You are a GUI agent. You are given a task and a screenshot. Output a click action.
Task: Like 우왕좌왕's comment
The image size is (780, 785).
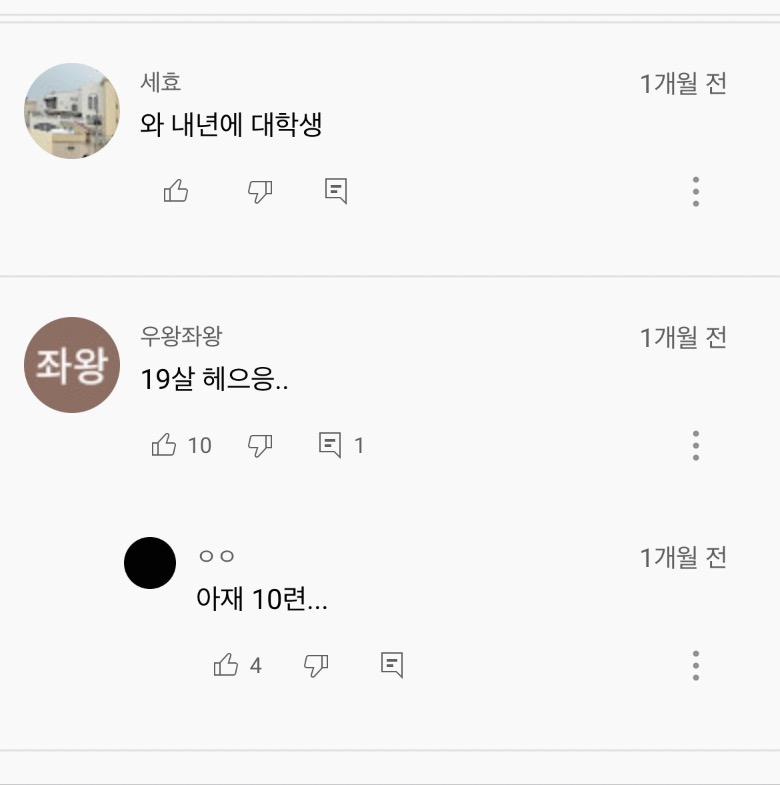point(164,445)
